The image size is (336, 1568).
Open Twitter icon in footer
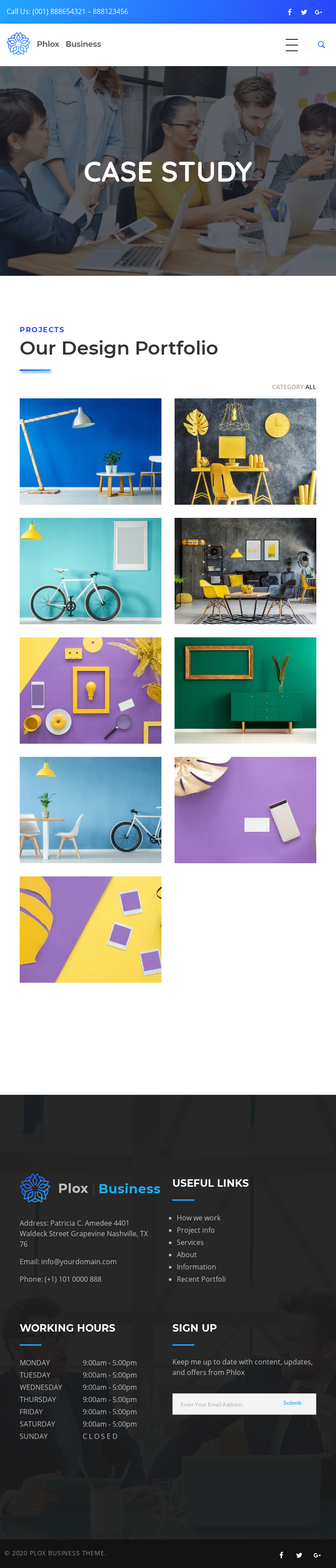pos(299,1554)
